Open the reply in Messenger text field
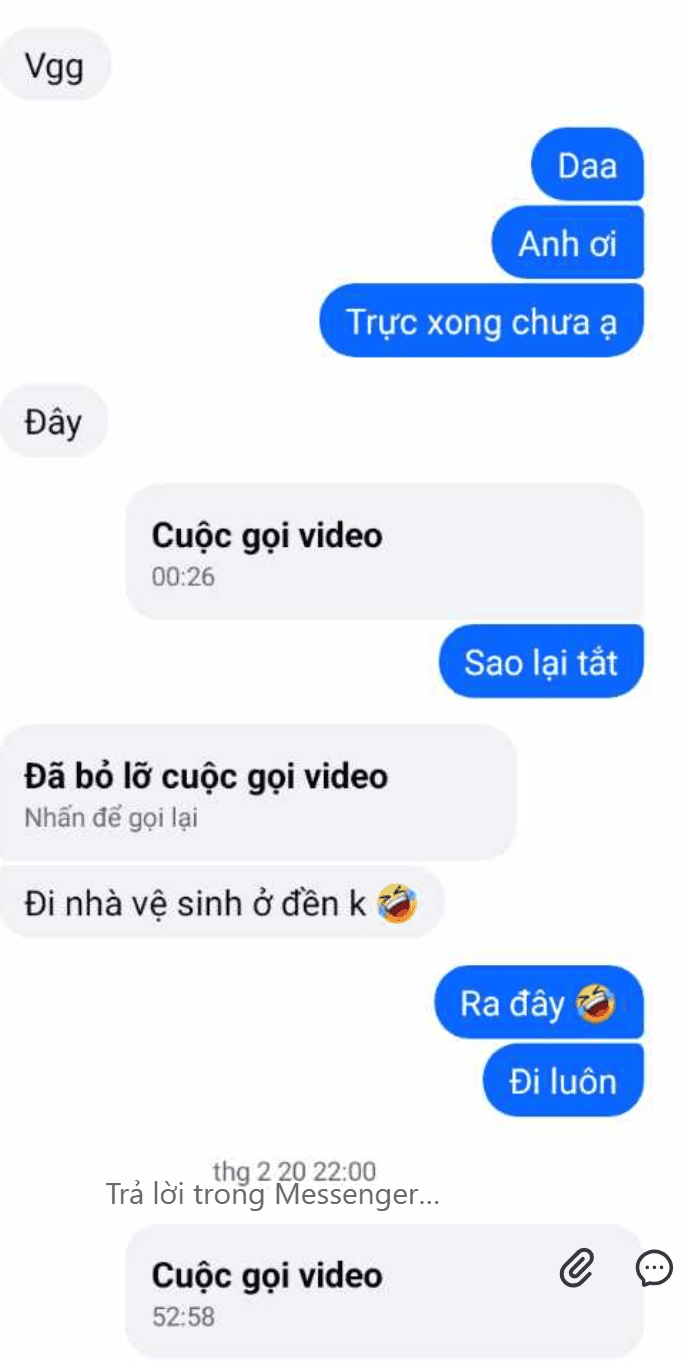684x1361 pixels. [272, 1194]
